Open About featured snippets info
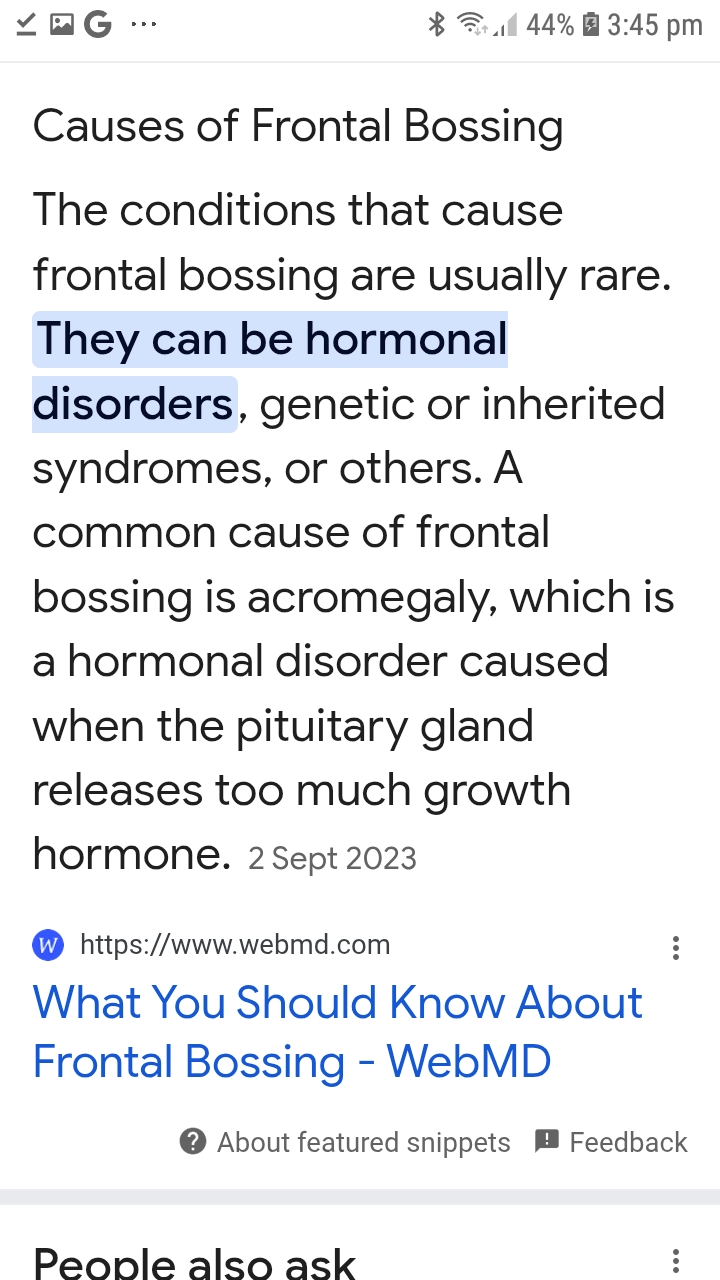 tap(345, 1142)
